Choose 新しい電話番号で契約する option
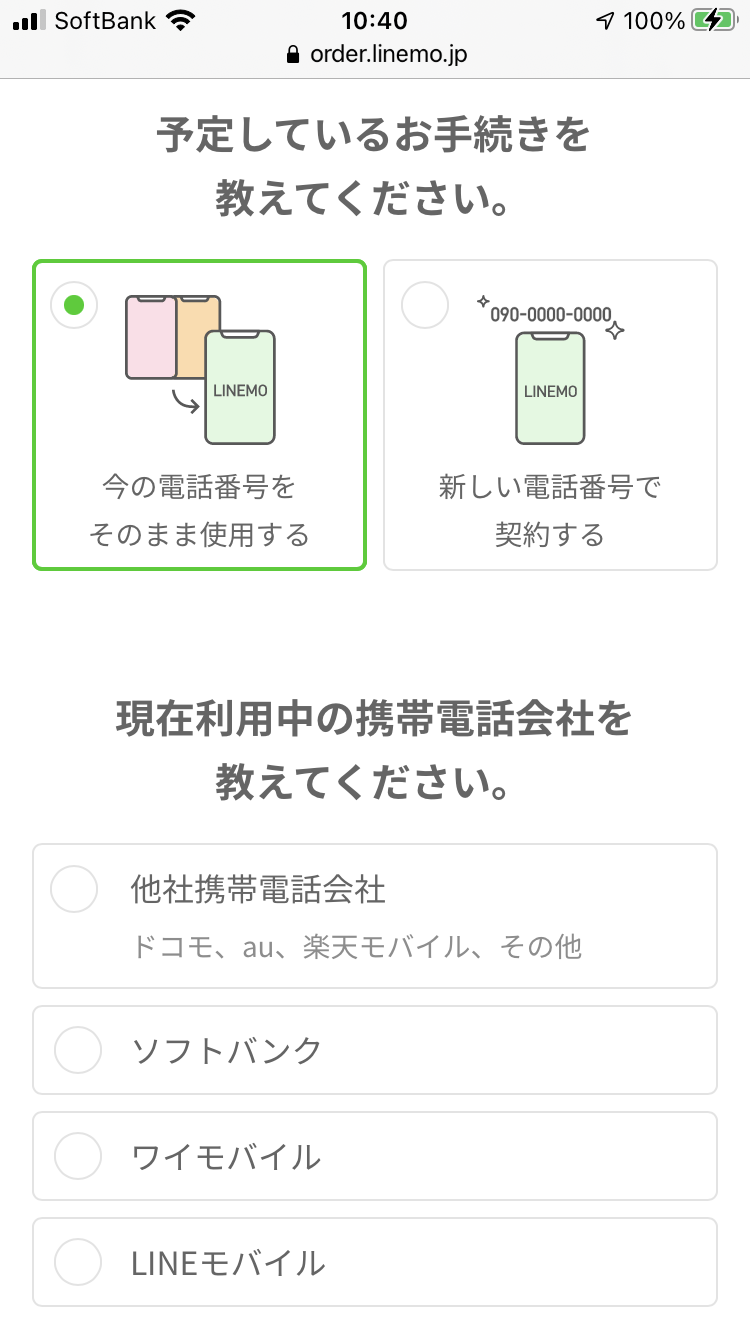The width and height of the screenshot is (750, 1334). pos(550,415)
